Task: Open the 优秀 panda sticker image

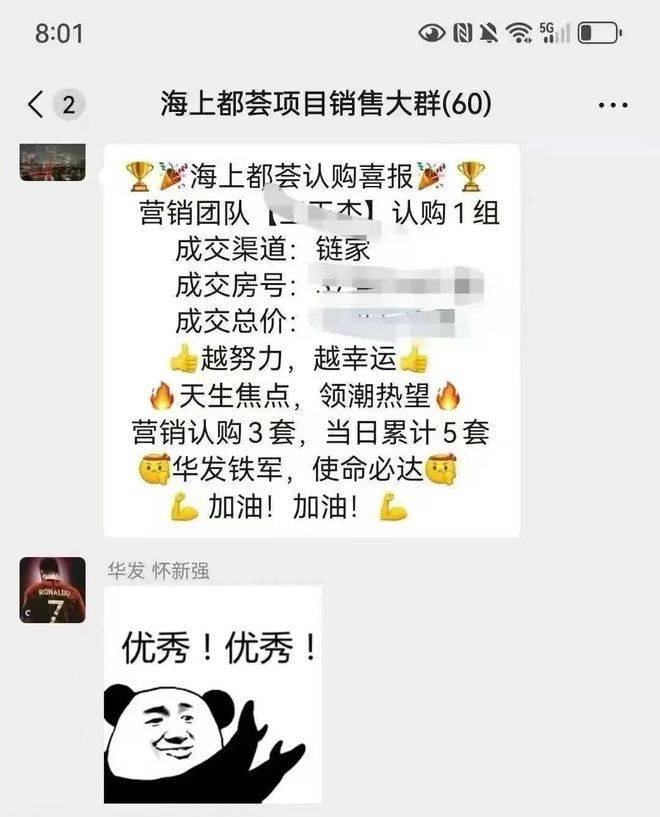Action: 213,695
